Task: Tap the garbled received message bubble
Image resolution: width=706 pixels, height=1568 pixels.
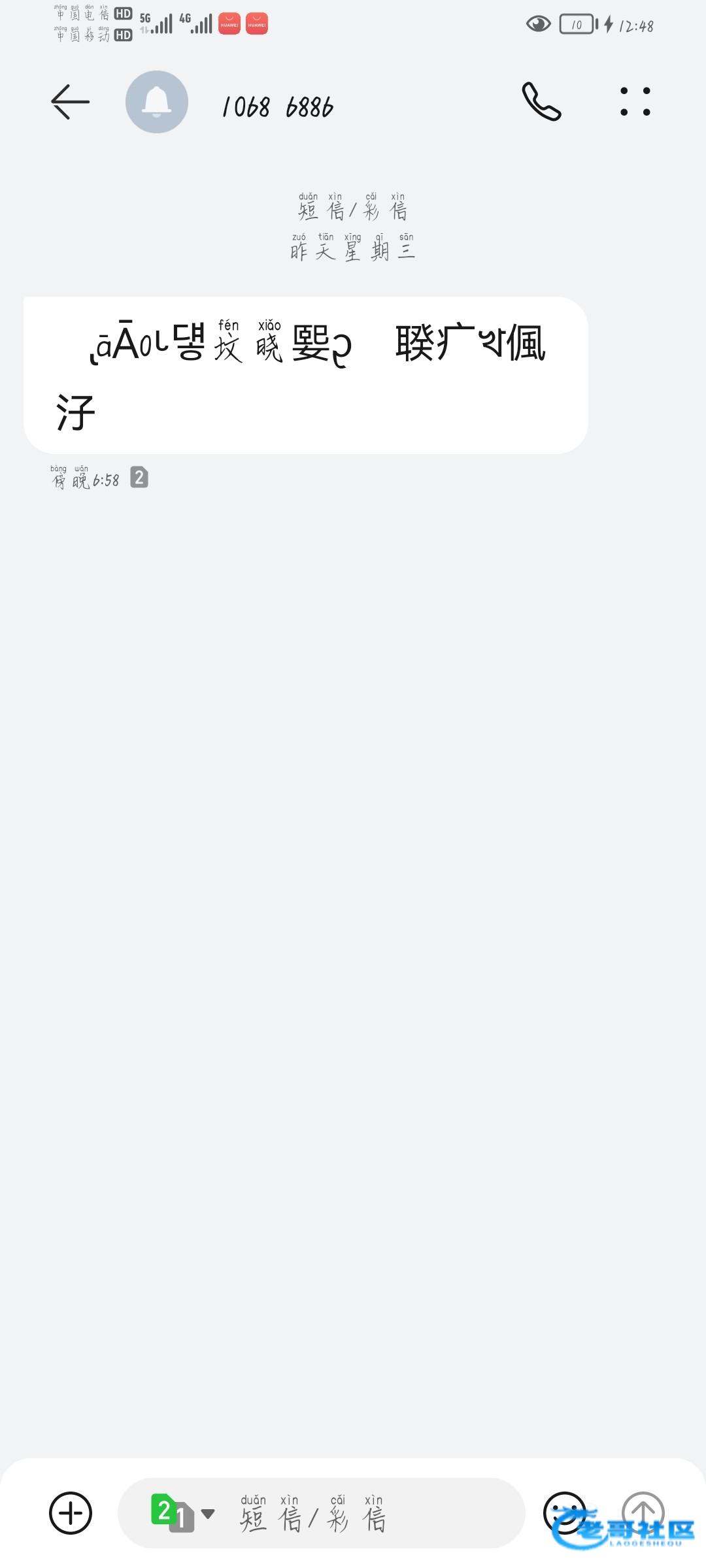Action: [x=305, y=375]
